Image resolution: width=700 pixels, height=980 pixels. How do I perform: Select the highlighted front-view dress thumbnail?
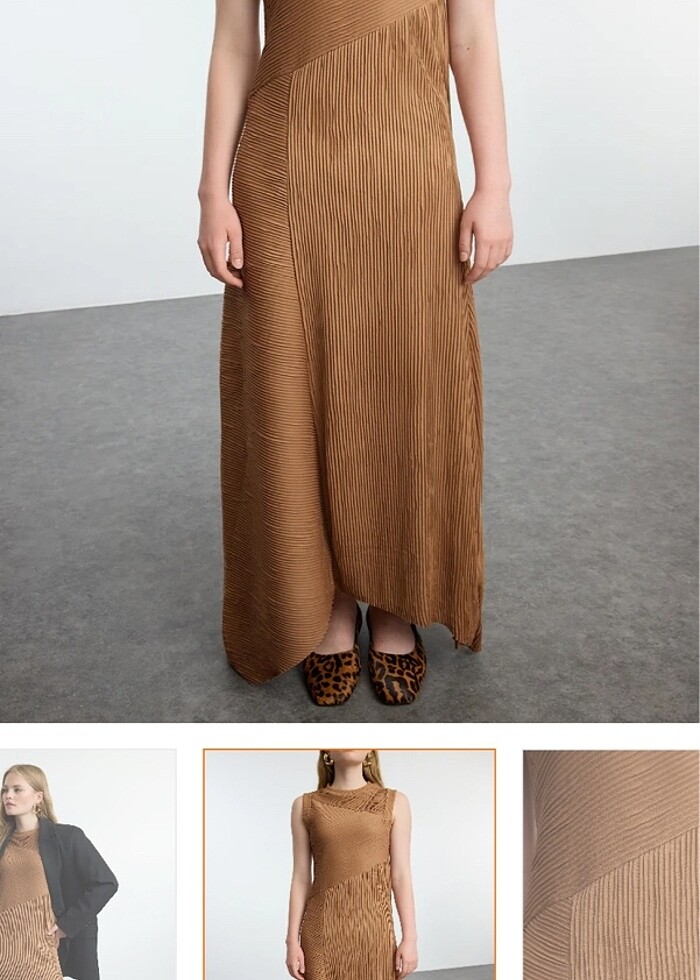(349, 865)
